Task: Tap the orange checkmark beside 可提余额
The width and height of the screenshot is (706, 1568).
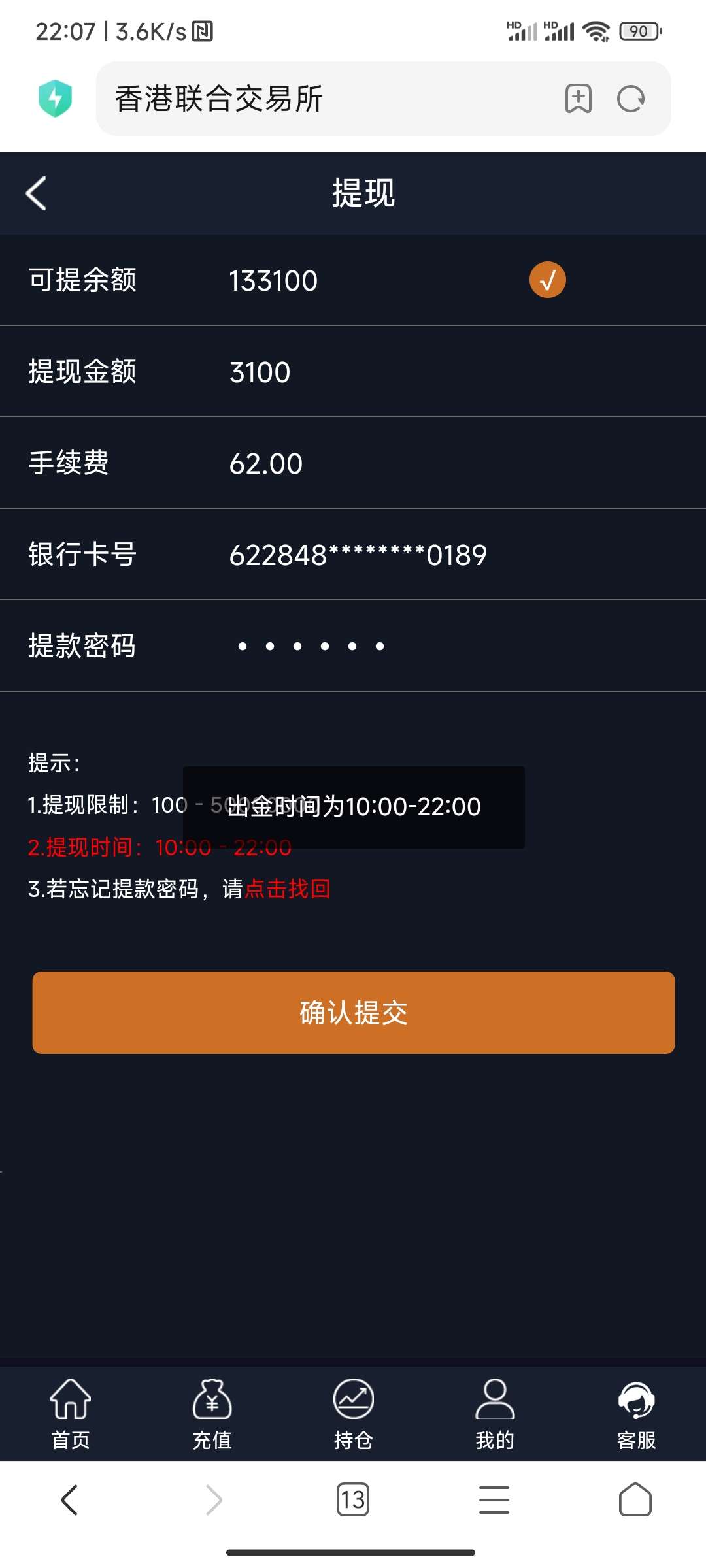Action: pyautogui.click(x=547, y=280)
